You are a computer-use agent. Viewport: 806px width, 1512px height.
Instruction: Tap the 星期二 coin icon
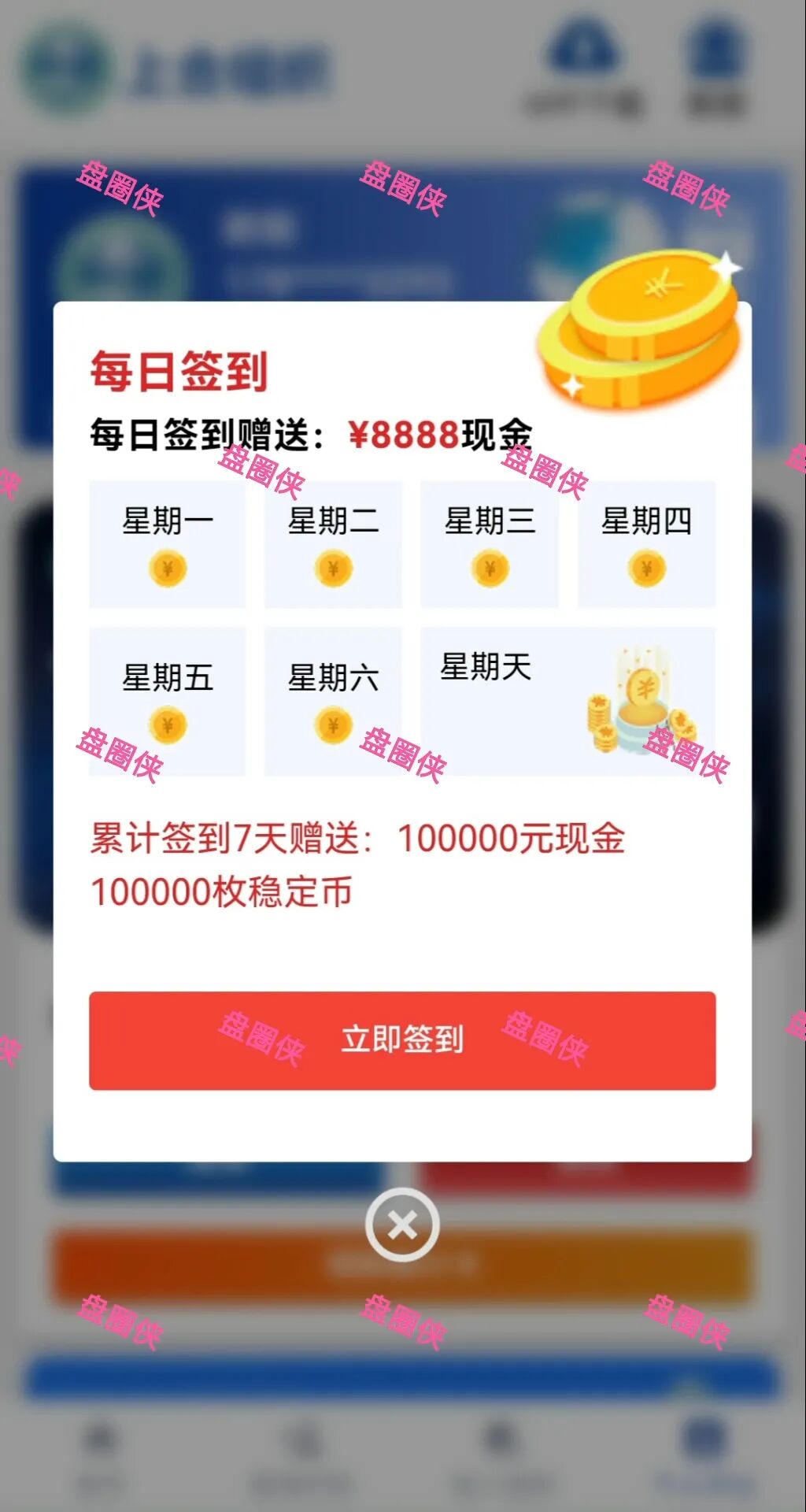coord(333,569)
